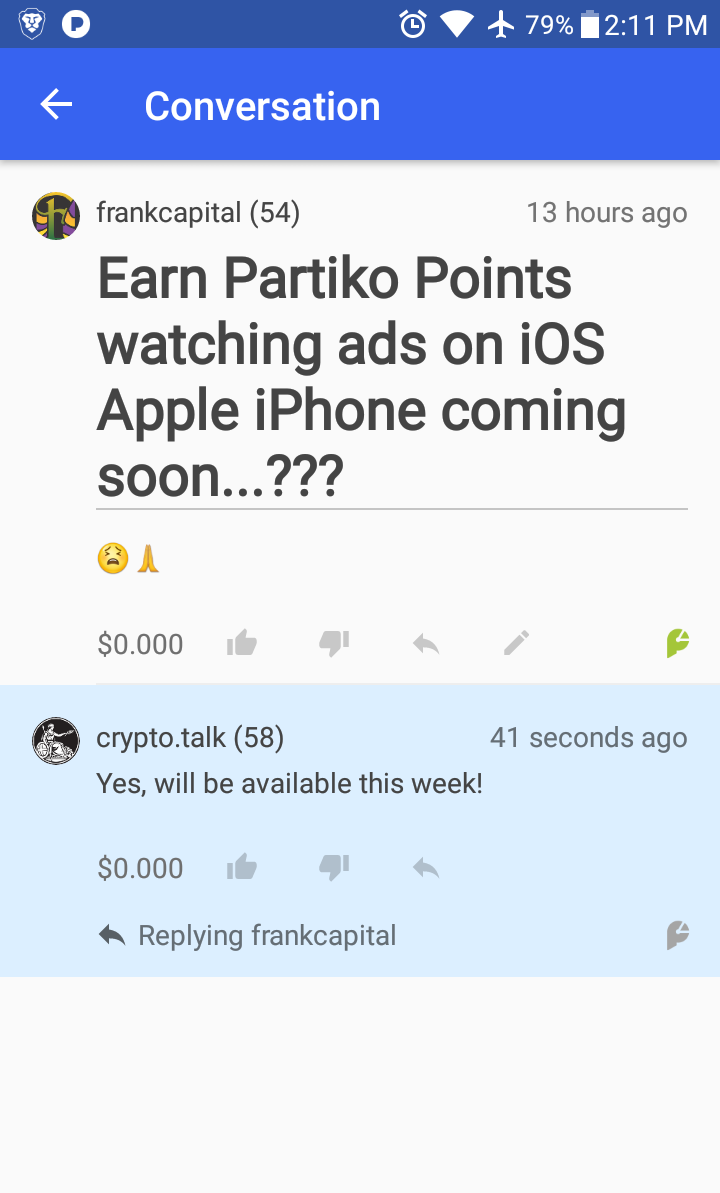Open crypto.talk's profile avatar
This screenshot has height=1193, width=720.
click(56, 740)
